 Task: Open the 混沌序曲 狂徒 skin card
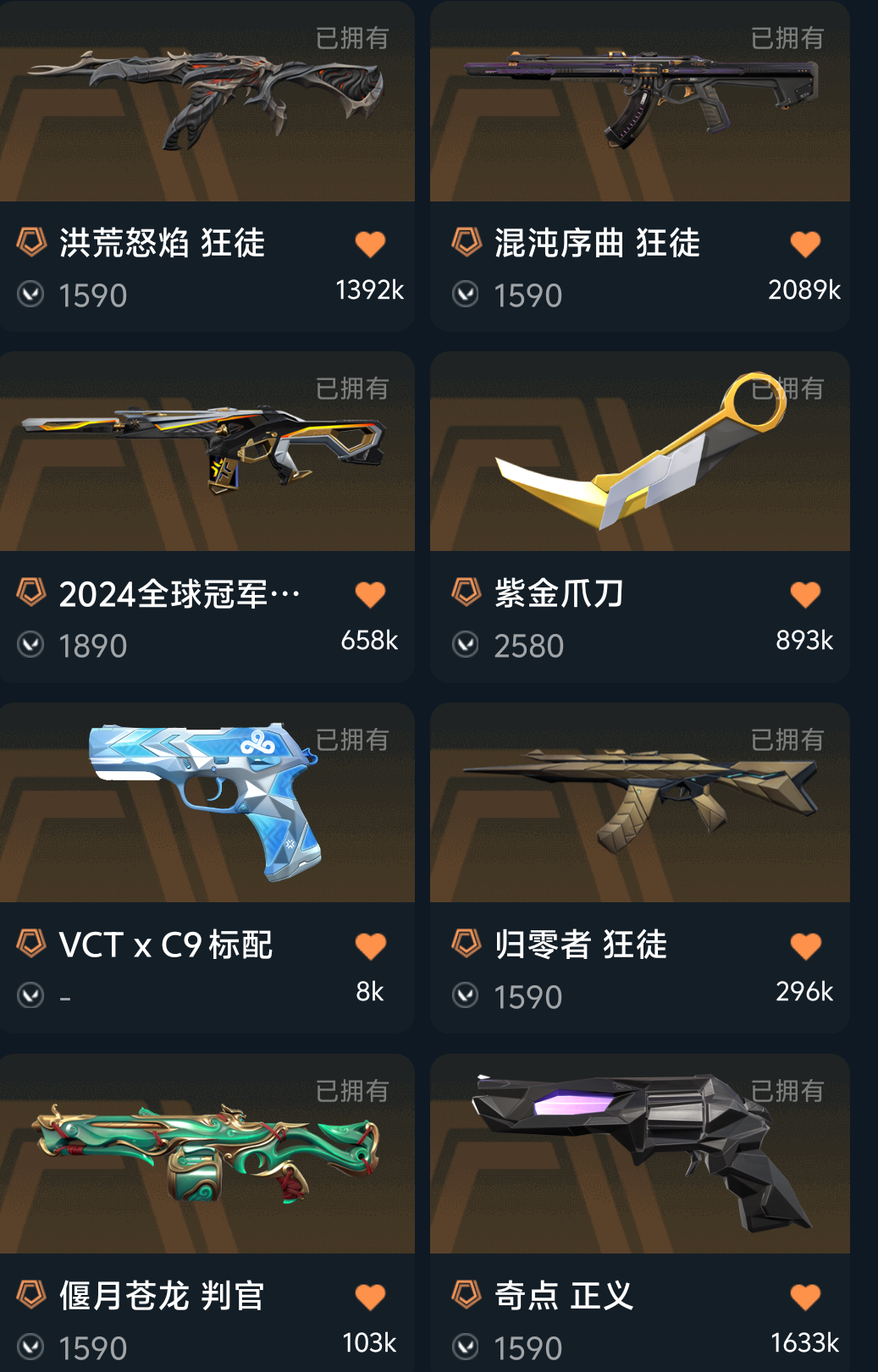click(x=639, y=118)
